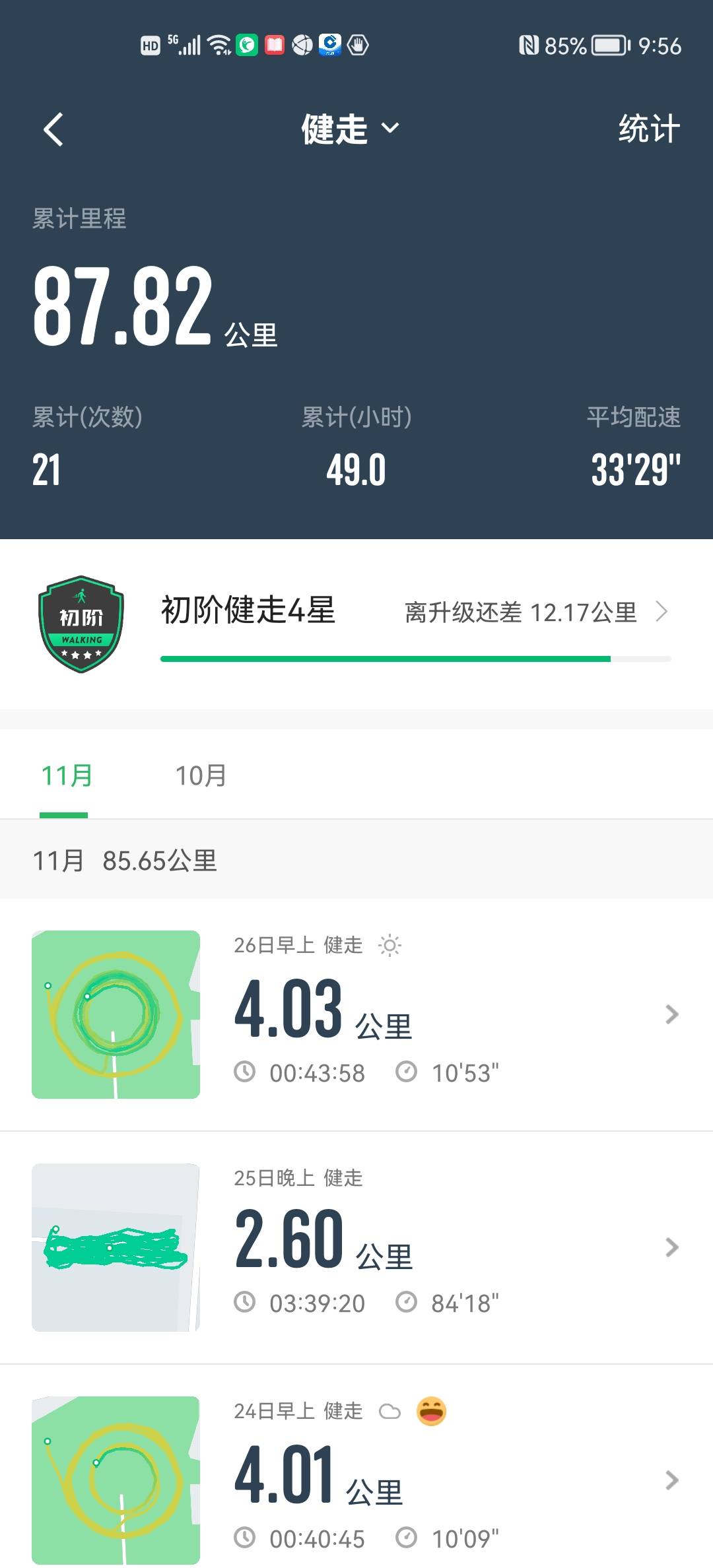Click the sunny weather icon on the 26日 entry
Image resolution: width=713 pixels, height=1568 pixels.
click(x=390, y=945)
